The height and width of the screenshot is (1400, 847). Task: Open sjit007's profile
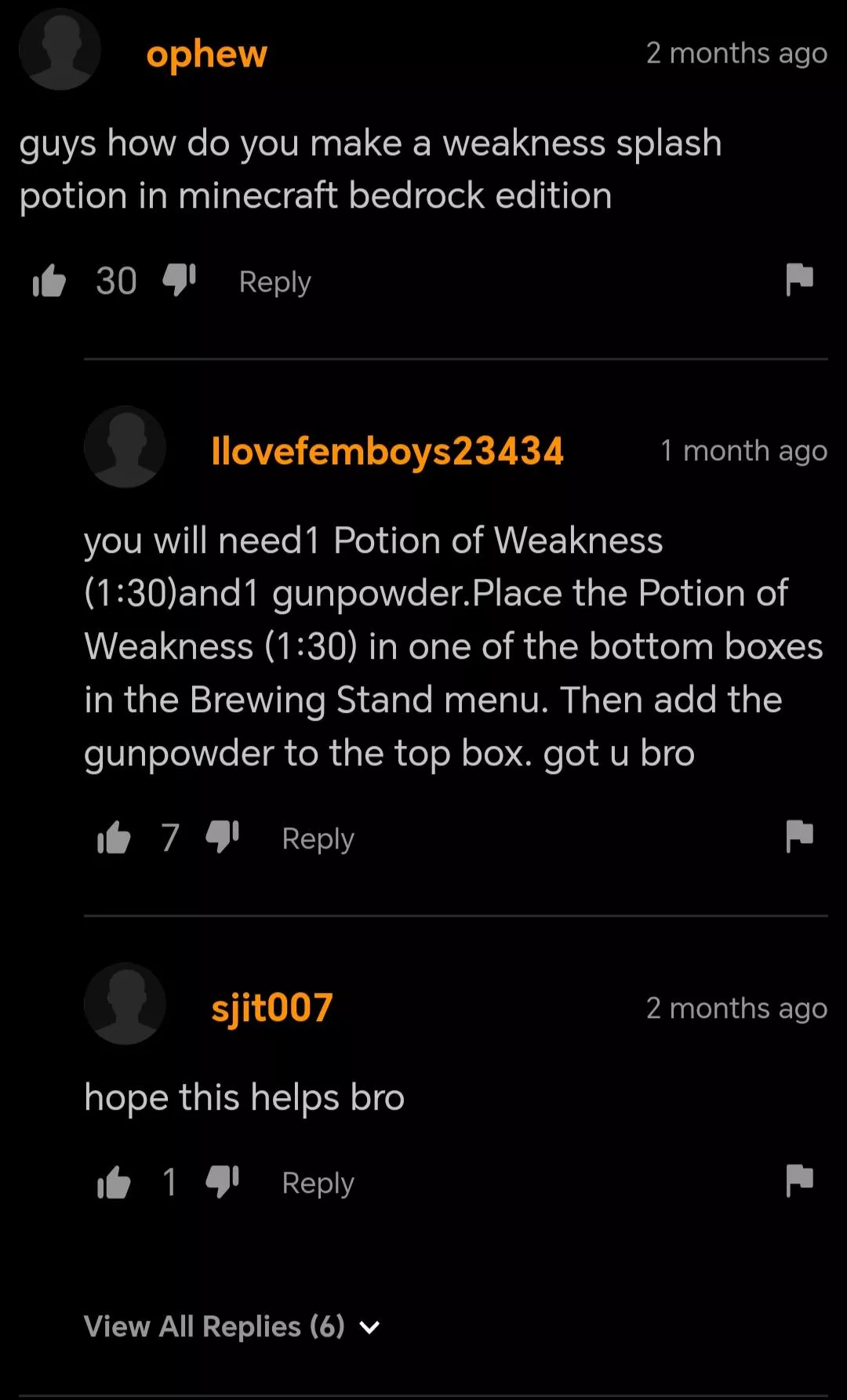[271, 1008]
